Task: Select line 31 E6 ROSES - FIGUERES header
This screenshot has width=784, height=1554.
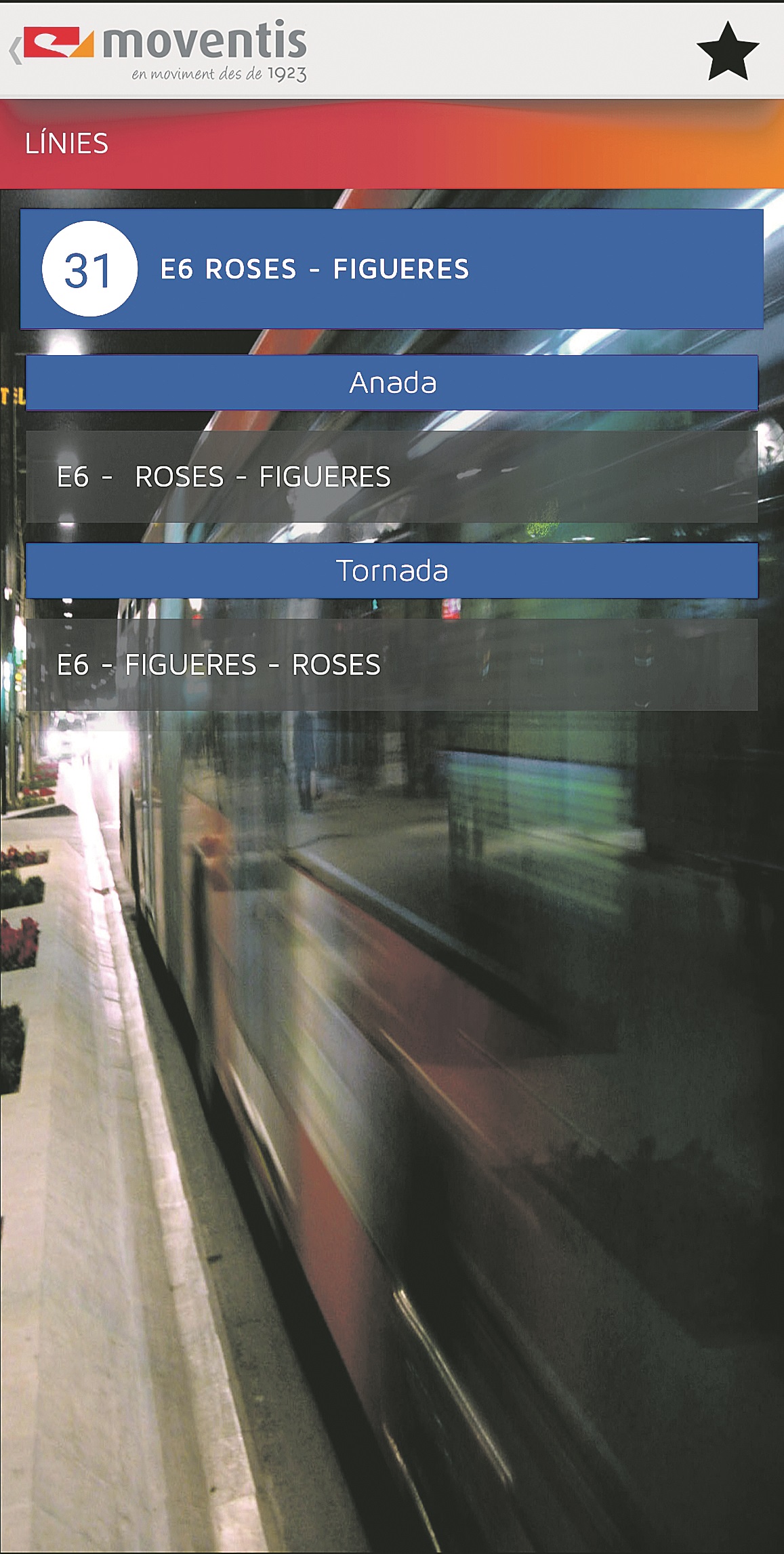Action: 391,269
